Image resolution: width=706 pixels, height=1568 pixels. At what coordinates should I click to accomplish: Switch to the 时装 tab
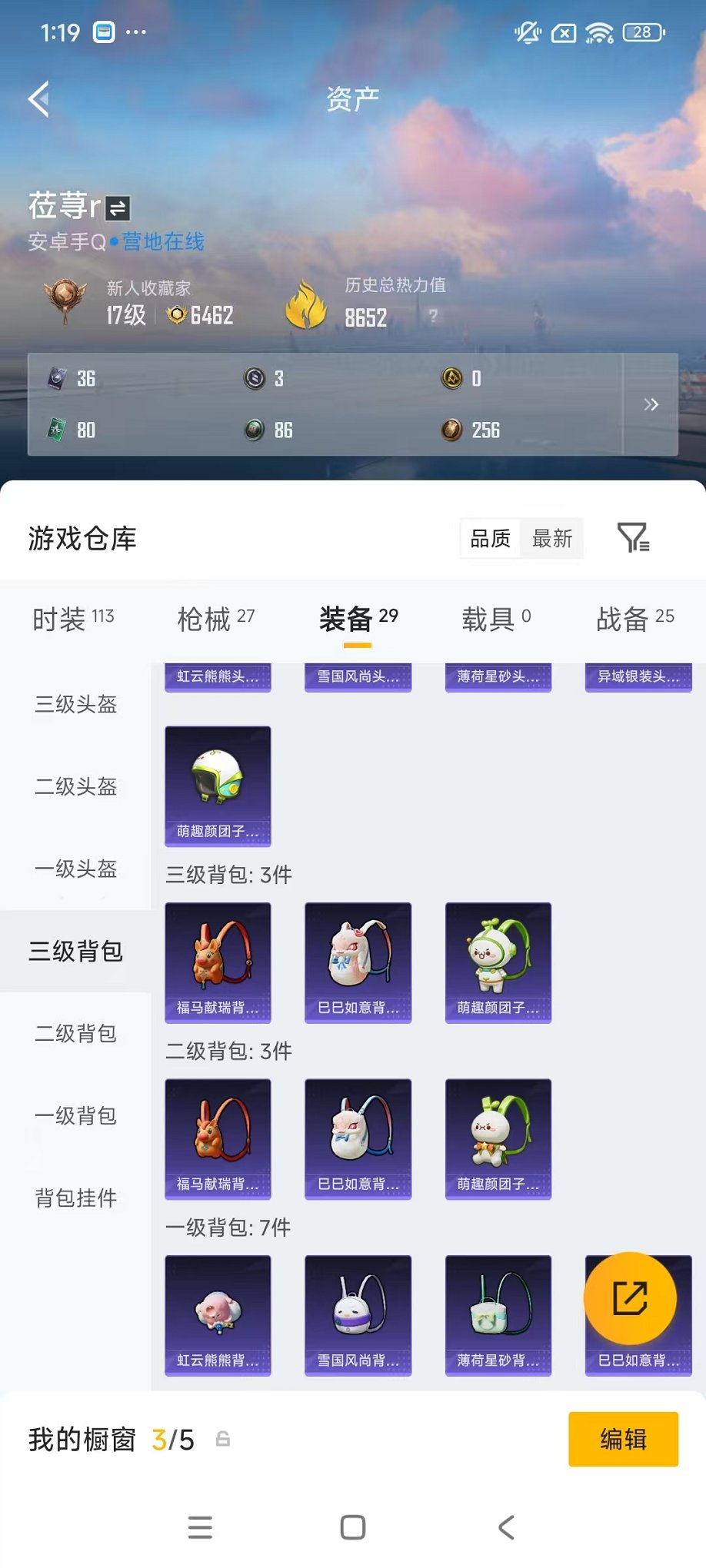click(72, 617)
